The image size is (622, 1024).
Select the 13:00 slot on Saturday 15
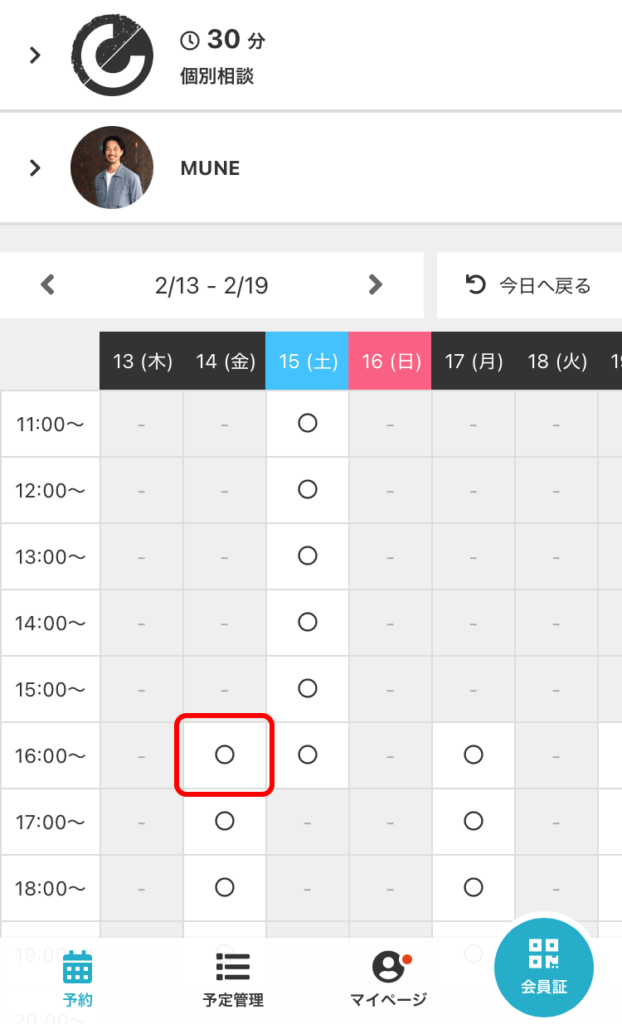pos(308,556)
